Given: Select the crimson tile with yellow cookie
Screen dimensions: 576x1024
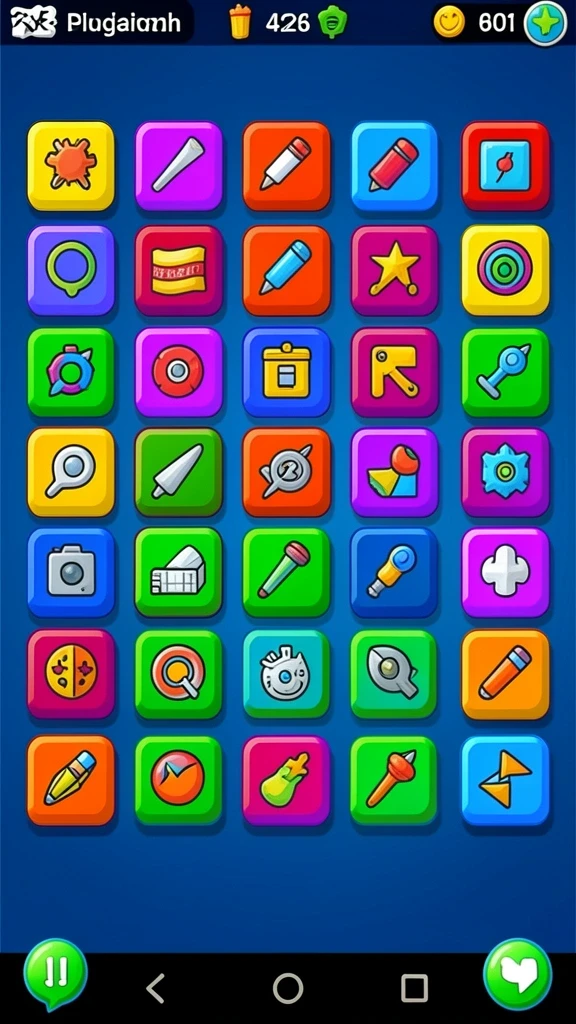Looking at the screenshot, I should [x=71, y=674].
